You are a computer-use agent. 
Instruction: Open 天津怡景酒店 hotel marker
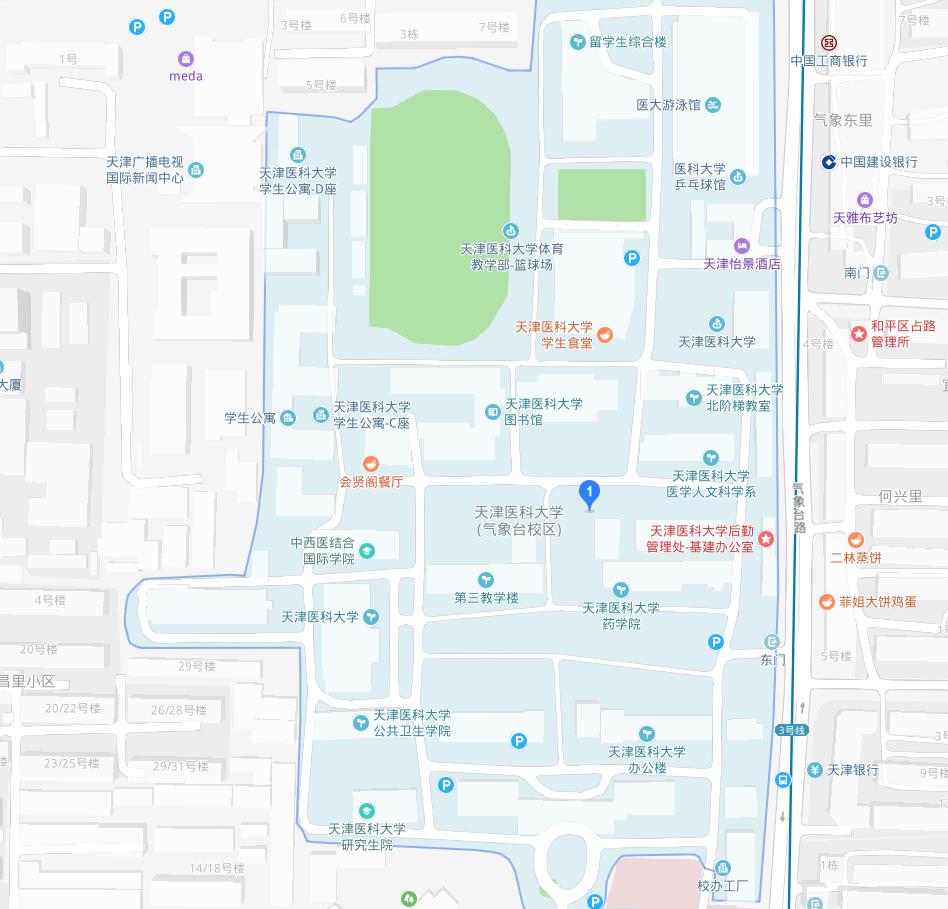pos(741,246)
